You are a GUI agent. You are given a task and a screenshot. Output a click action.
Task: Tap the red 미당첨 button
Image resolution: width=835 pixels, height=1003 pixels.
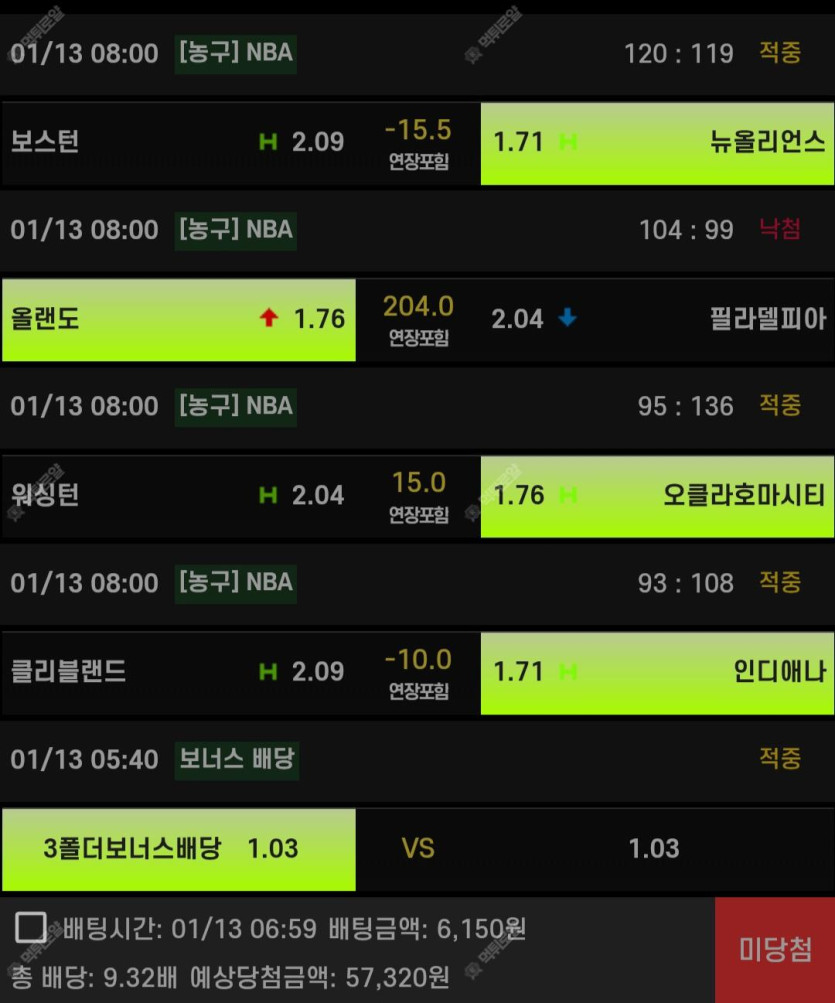pos(775,949)
